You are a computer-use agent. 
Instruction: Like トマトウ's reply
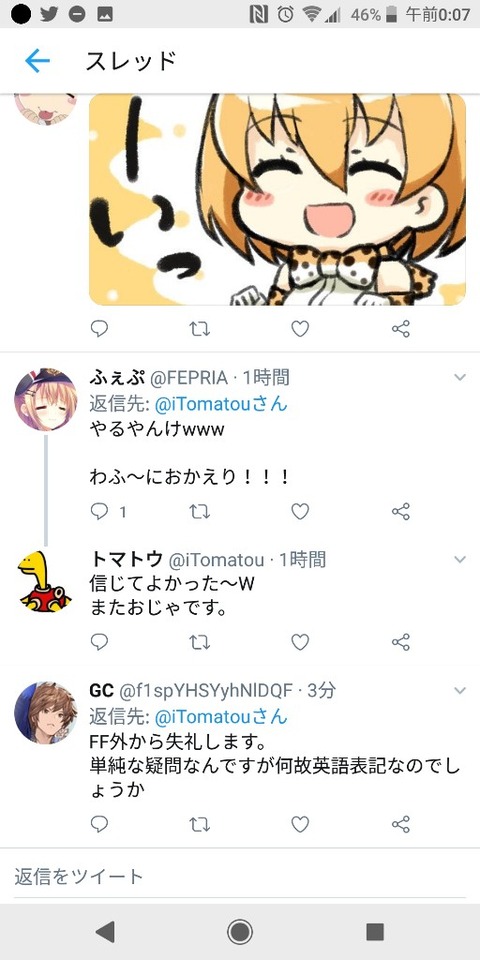[300, 642]
